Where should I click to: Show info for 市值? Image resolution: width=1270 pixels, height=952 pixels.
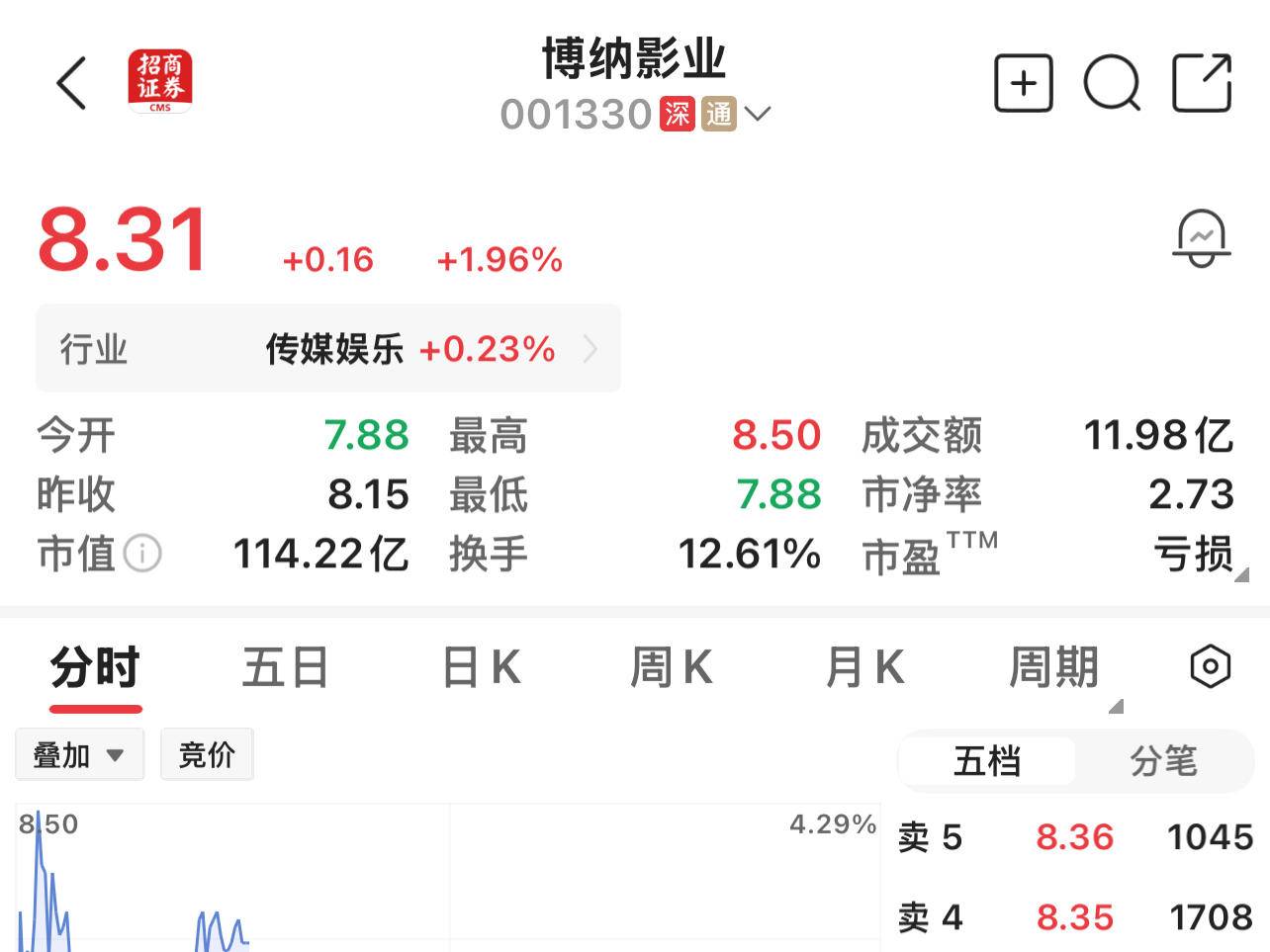pyautogui.click(x=142, y=554)
